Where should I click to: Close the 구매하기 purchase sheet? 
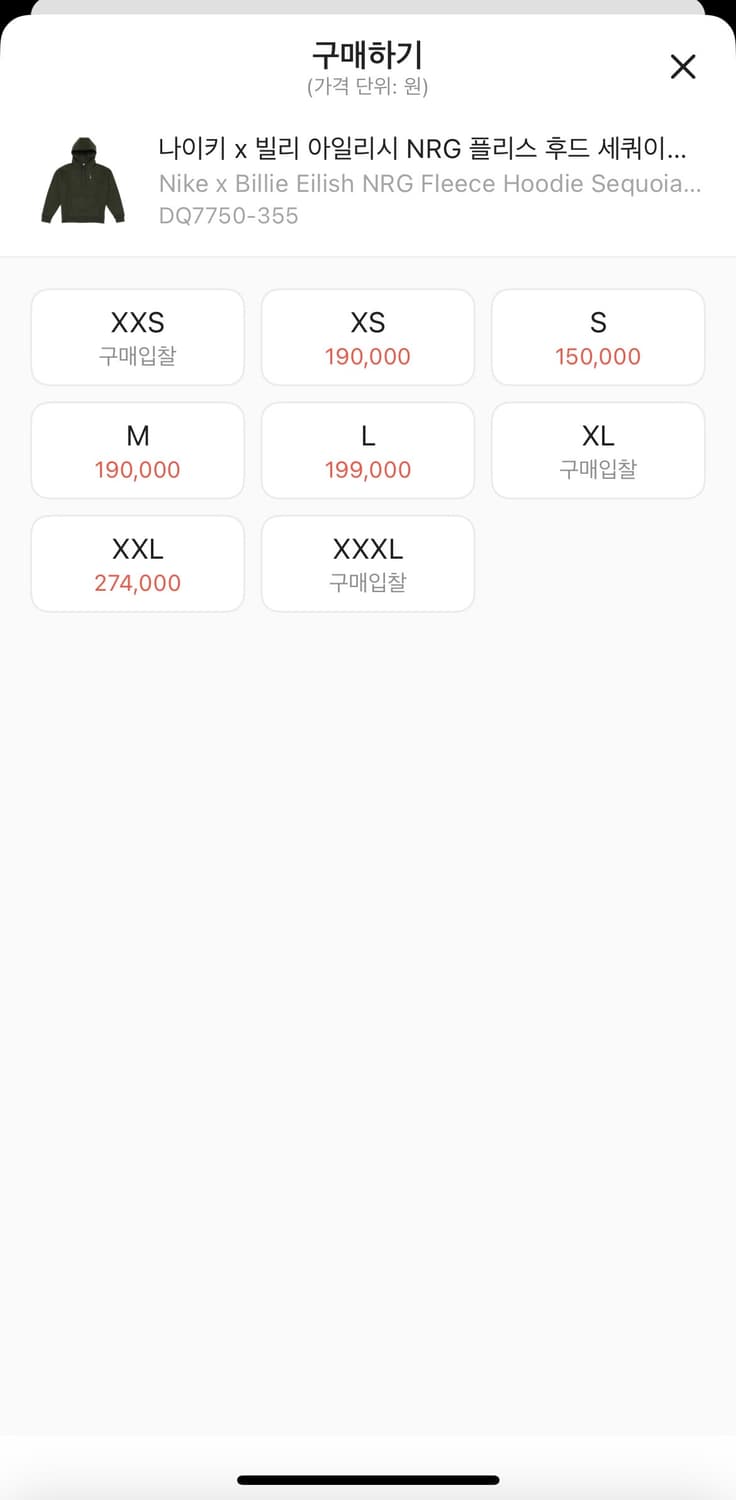[683, 66]
